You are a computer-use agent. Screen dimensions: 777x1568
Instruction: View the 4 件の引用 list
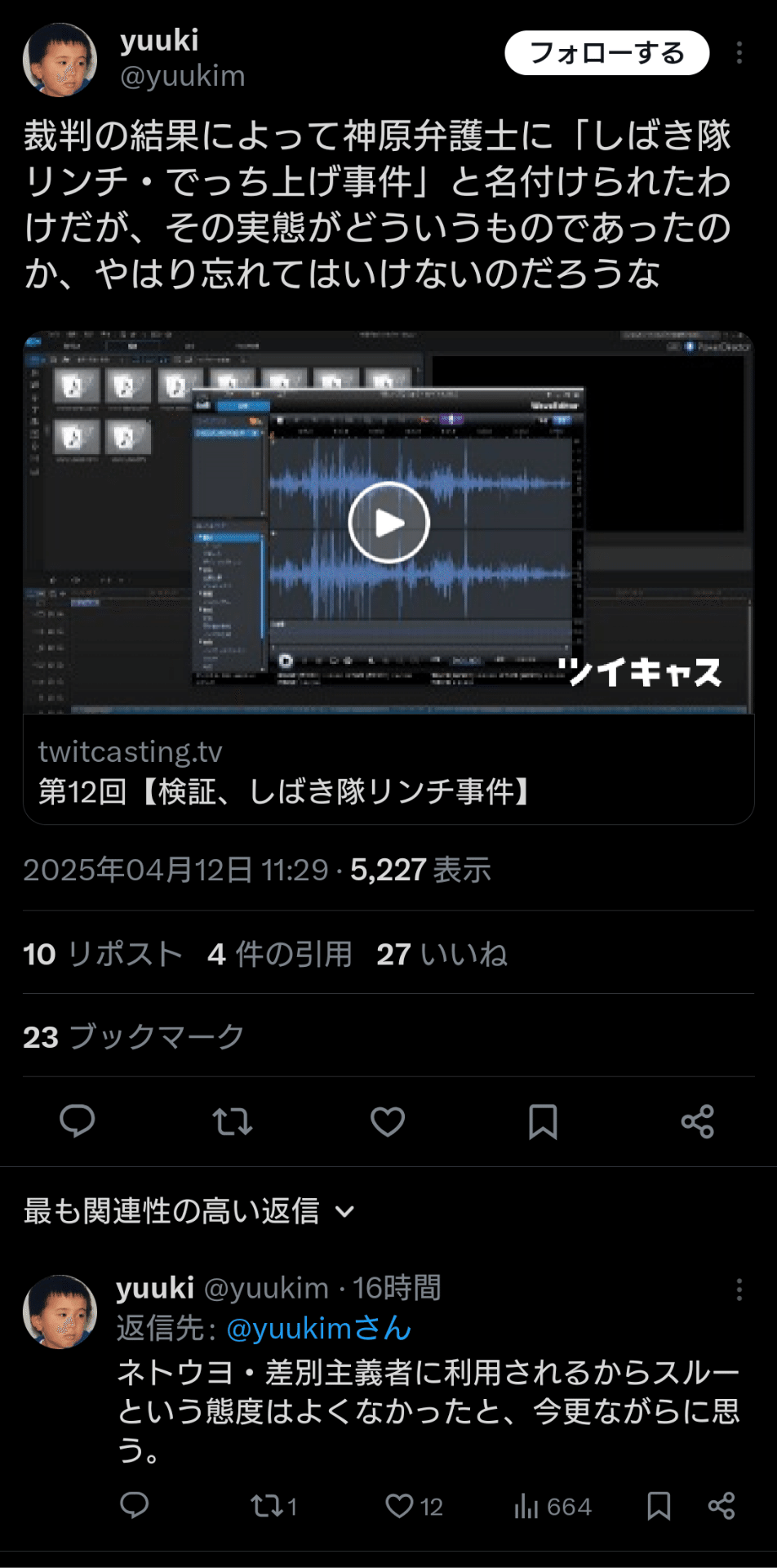[x=279, y=954]
